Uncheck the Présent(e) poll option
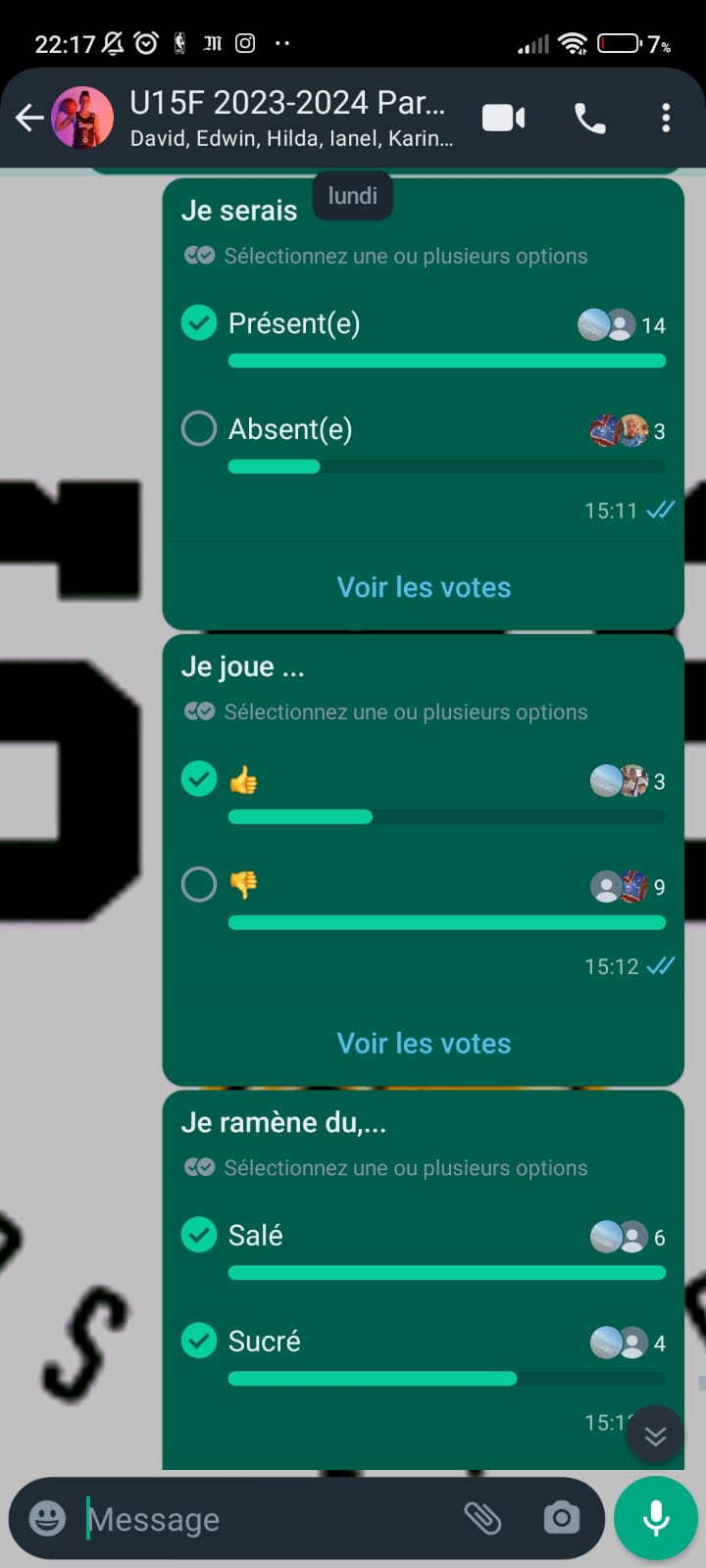 [199, 322]
